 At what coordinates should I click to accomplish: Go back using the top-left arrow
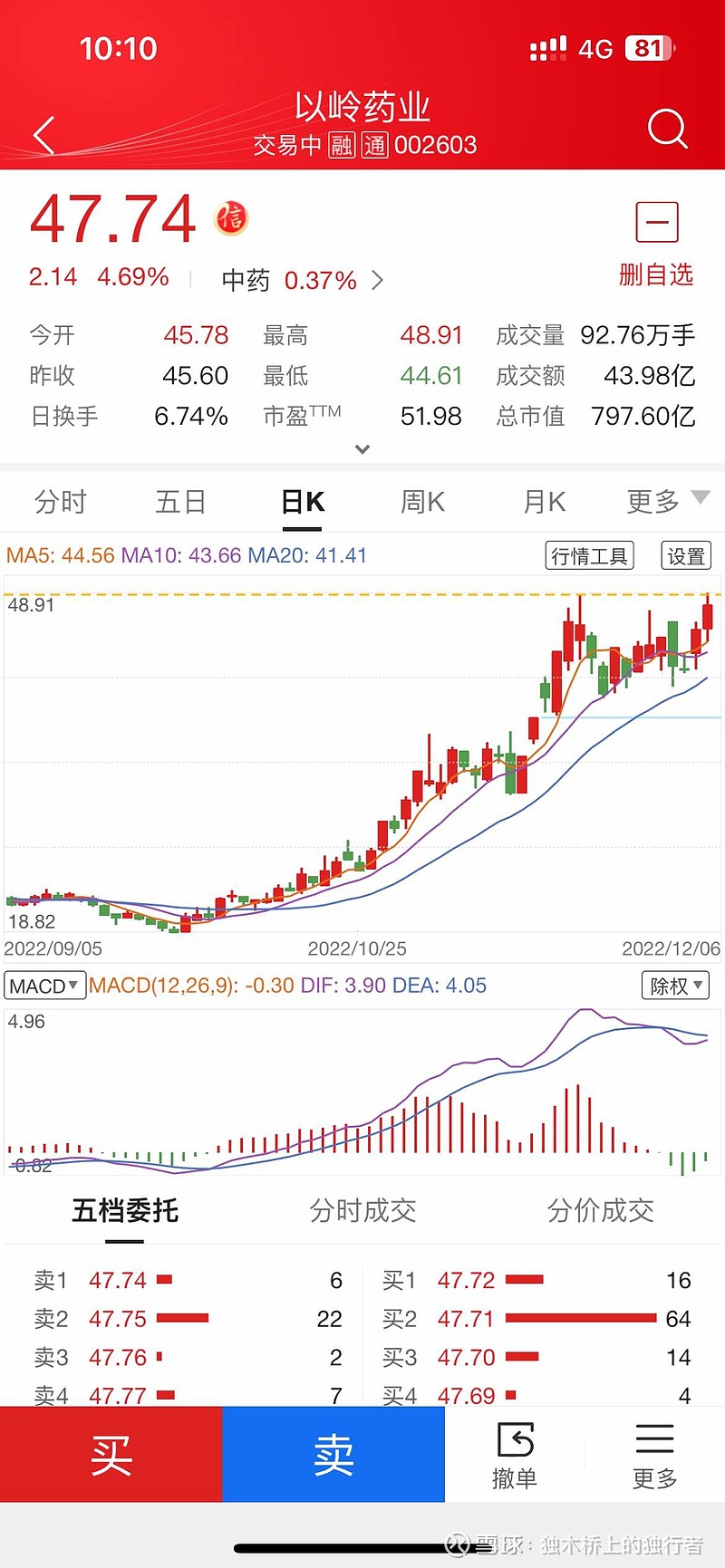[43, 135]
